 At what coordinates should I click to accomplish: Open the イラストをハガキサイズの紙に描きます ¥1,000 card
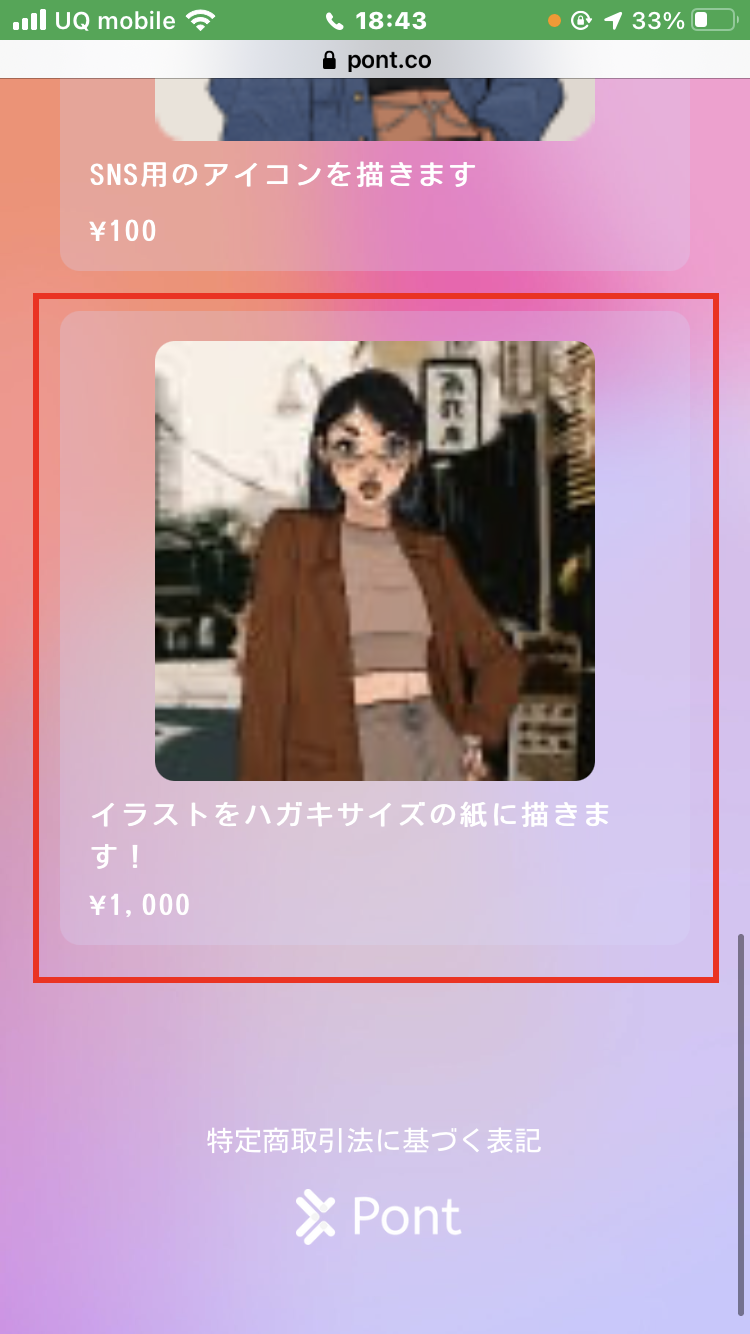(x=375, y=628)
